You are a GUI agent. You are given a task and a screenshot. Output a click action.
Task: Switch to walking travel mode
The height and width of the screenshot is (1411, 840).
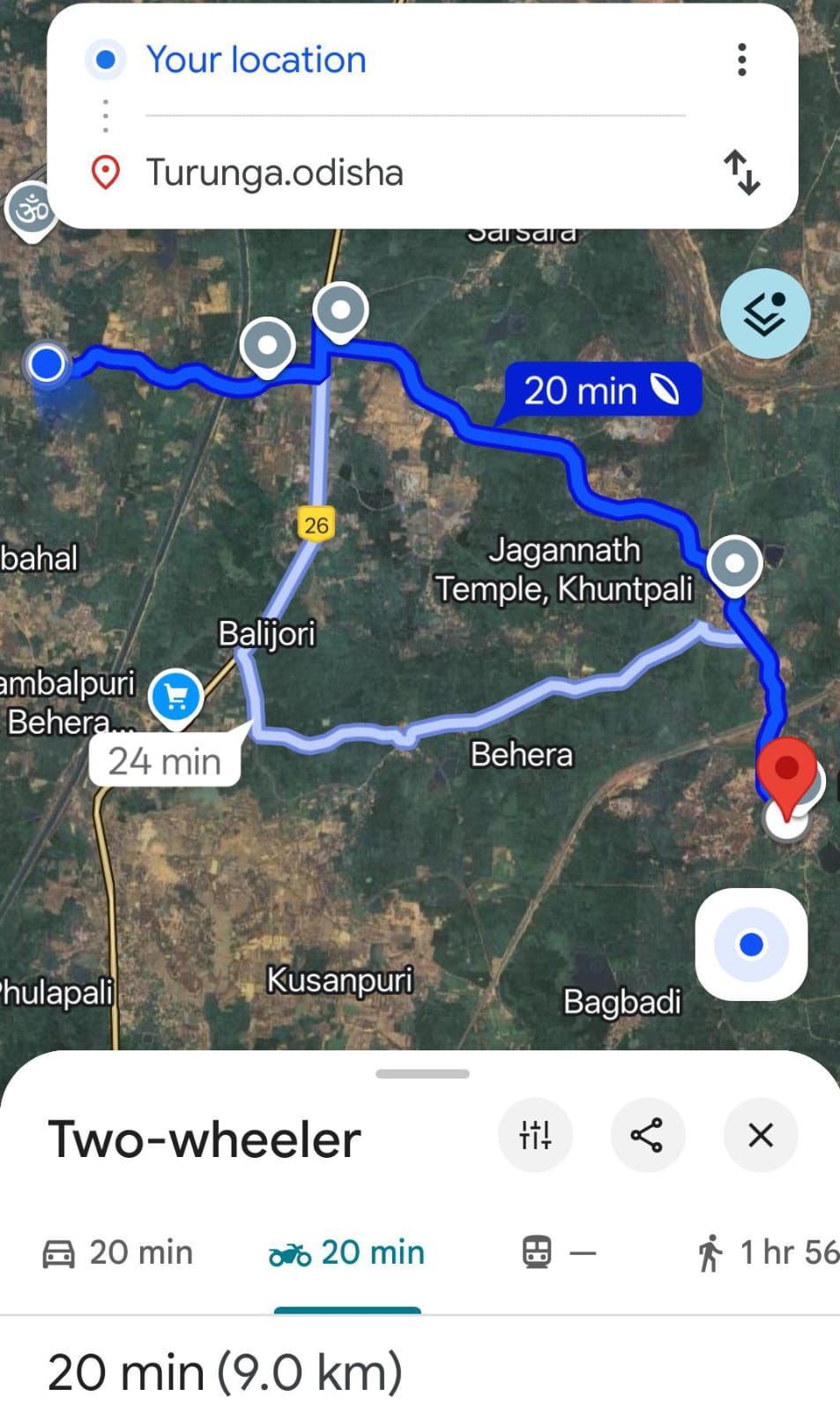(x=765, y=1252)
